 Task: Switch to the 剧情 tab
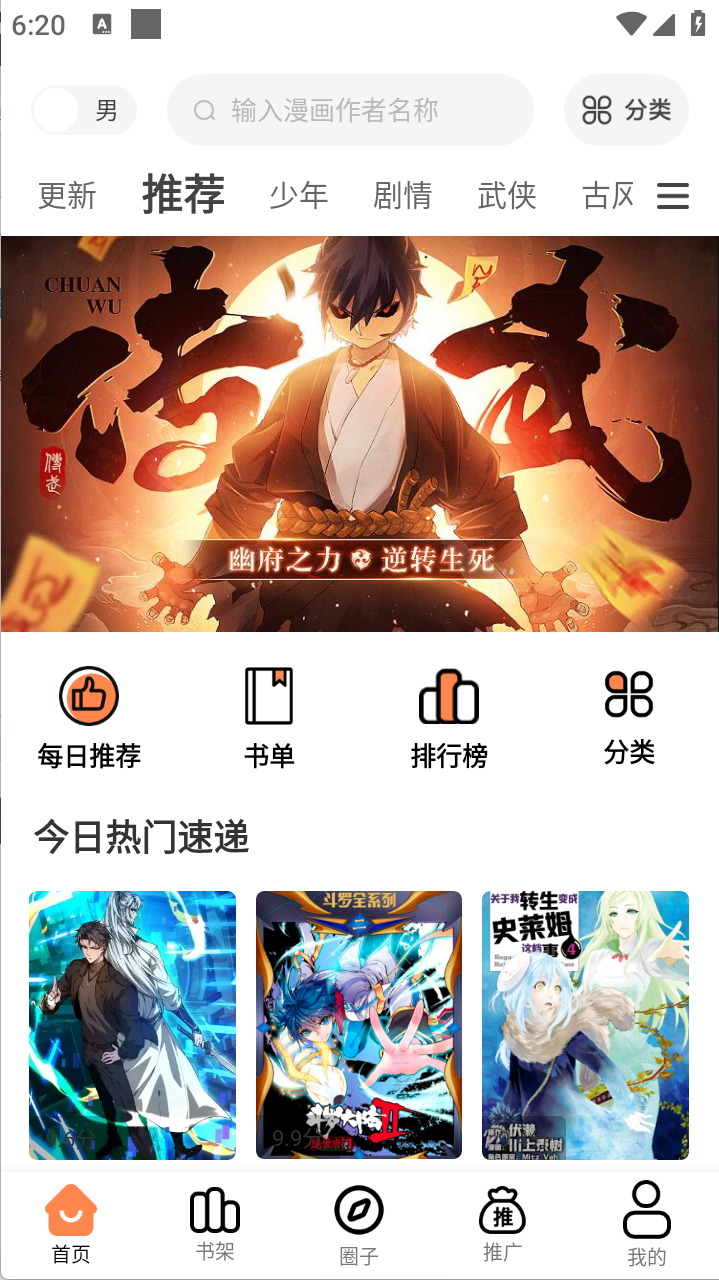coord(402,195)
